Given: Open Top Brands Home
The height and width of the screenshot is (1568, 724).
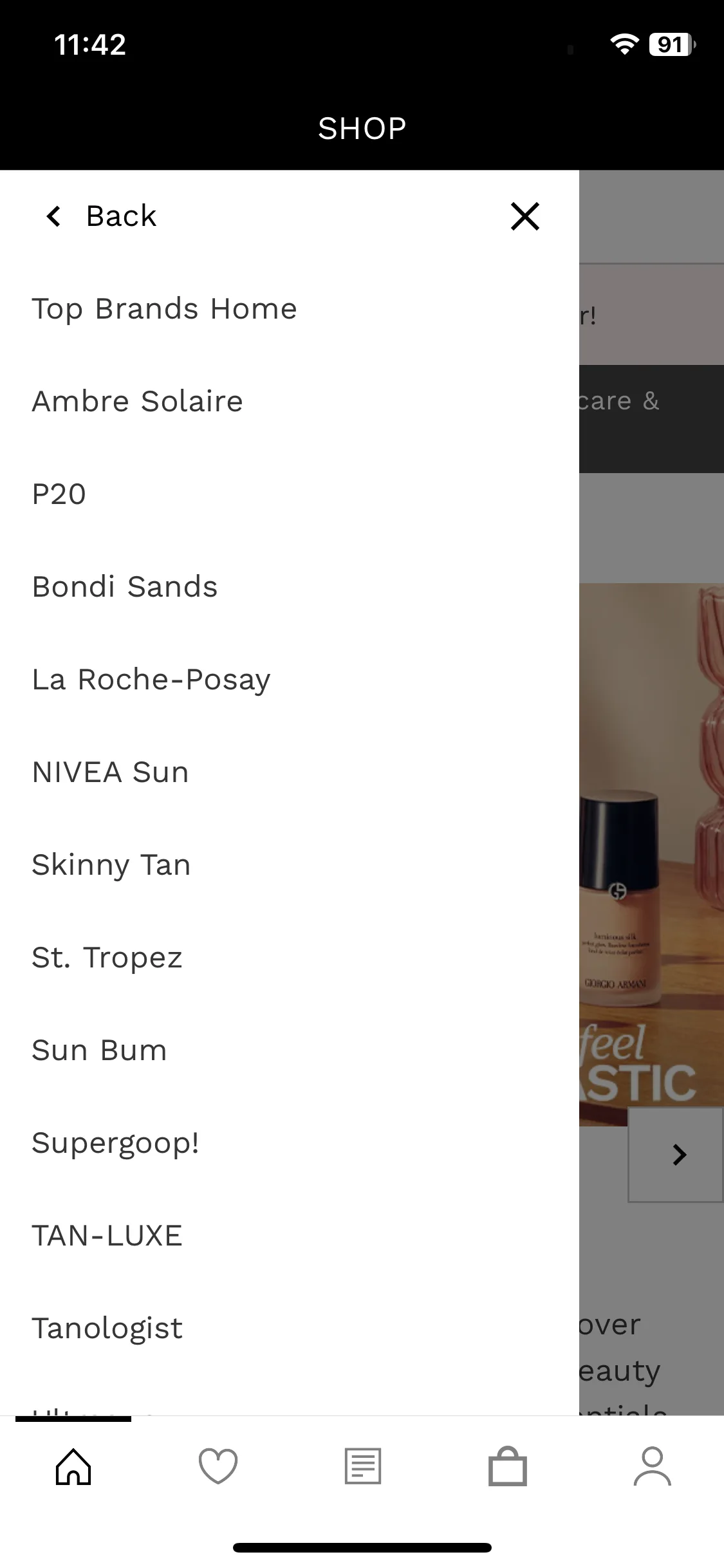Looking at the screenshot, I should coord(164,309).
